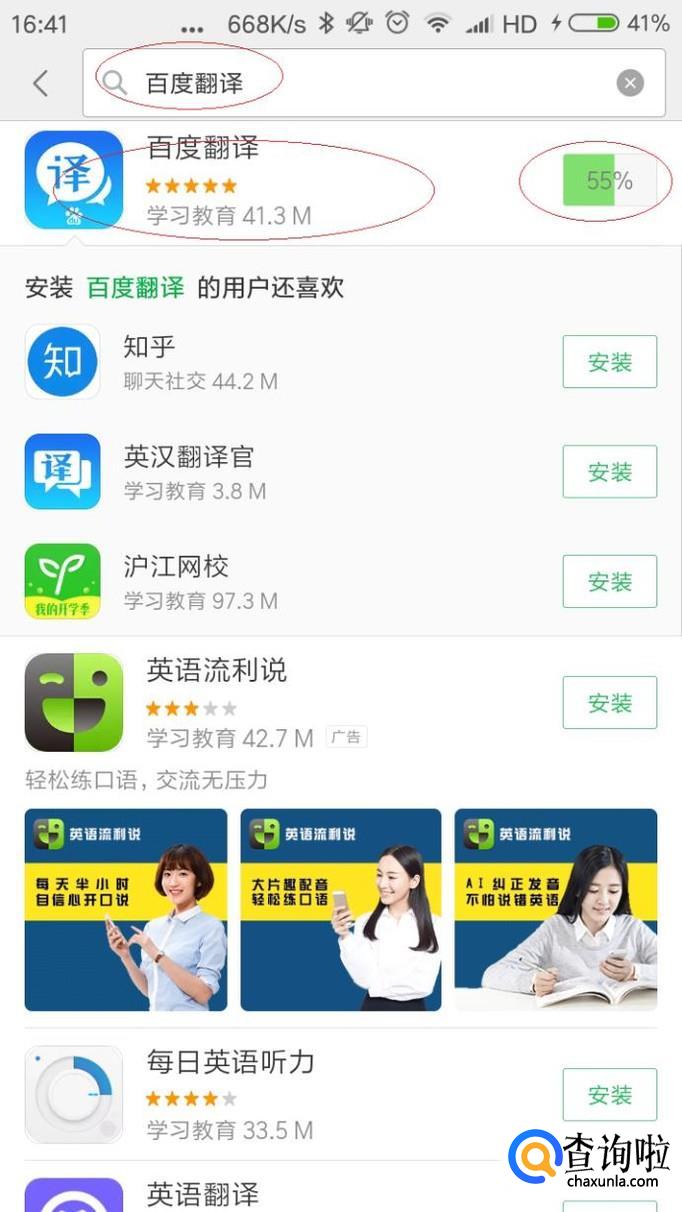Image resolution: width=682 pixels, height=1212 pixels.
Task: Install 英汉翻译官
Action: click(609, 471)
